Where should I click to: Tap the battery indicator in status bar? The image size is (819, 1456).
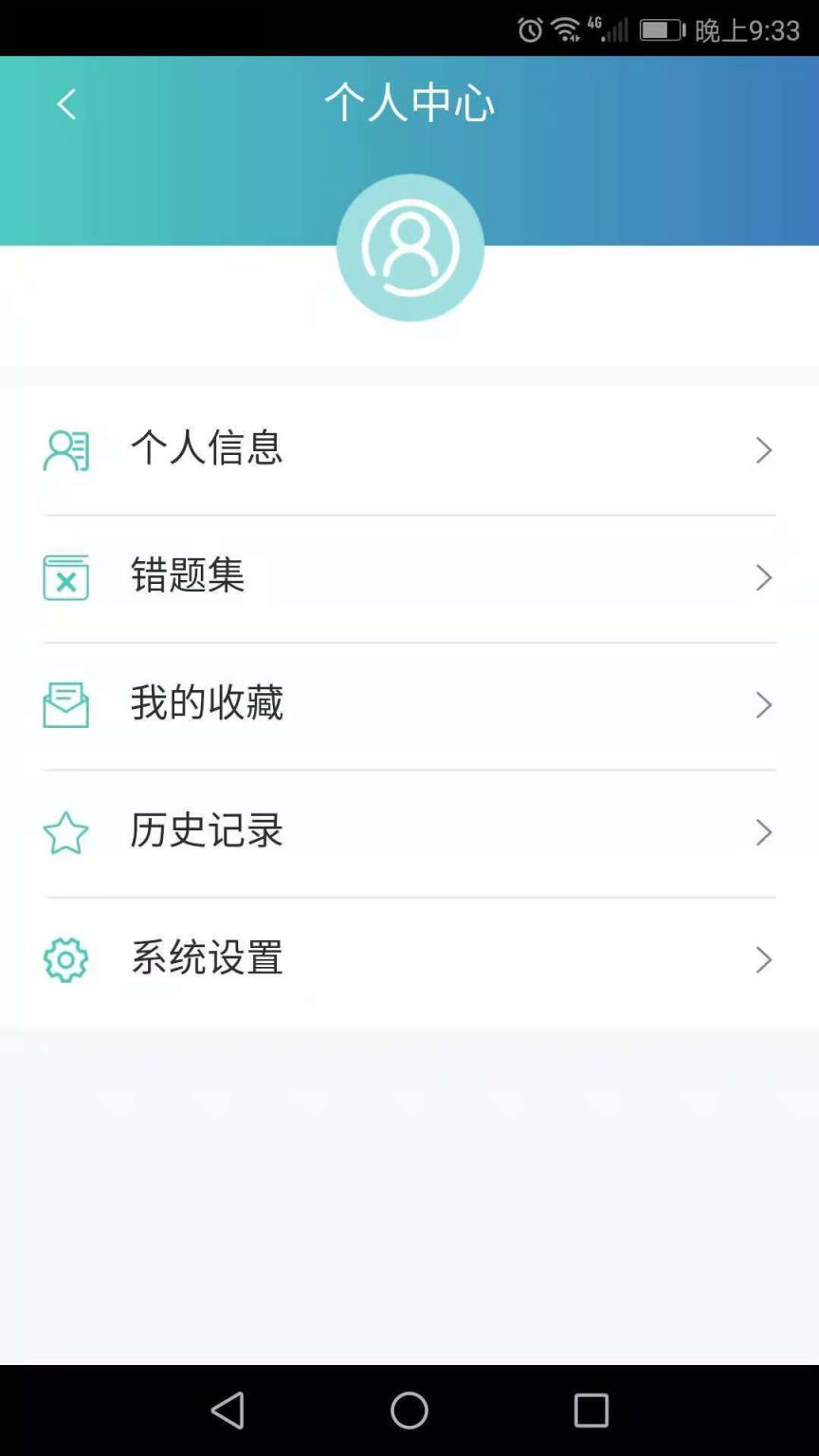[659, 28]
